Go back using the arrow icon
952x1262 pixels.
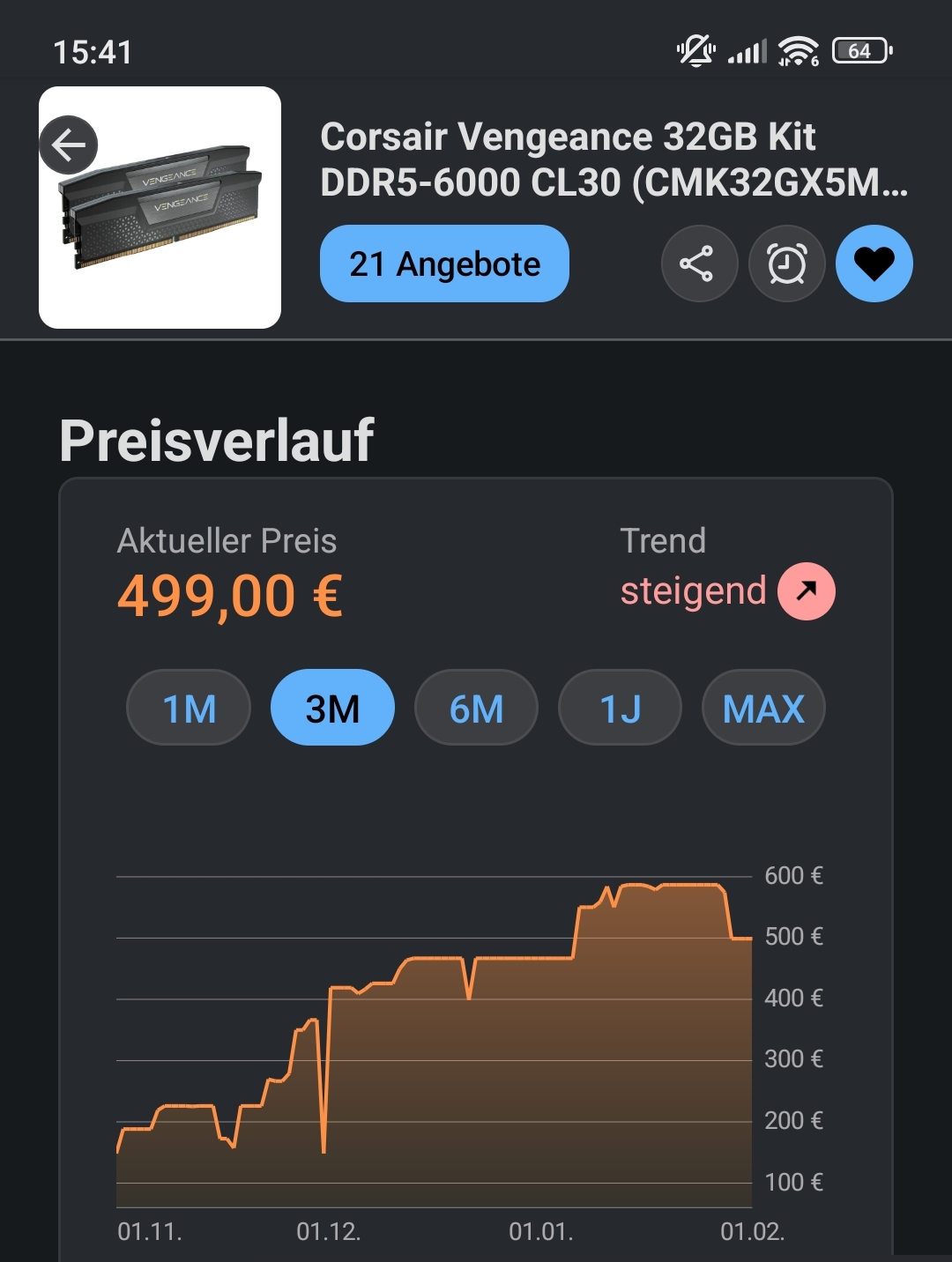click(69, 145)
